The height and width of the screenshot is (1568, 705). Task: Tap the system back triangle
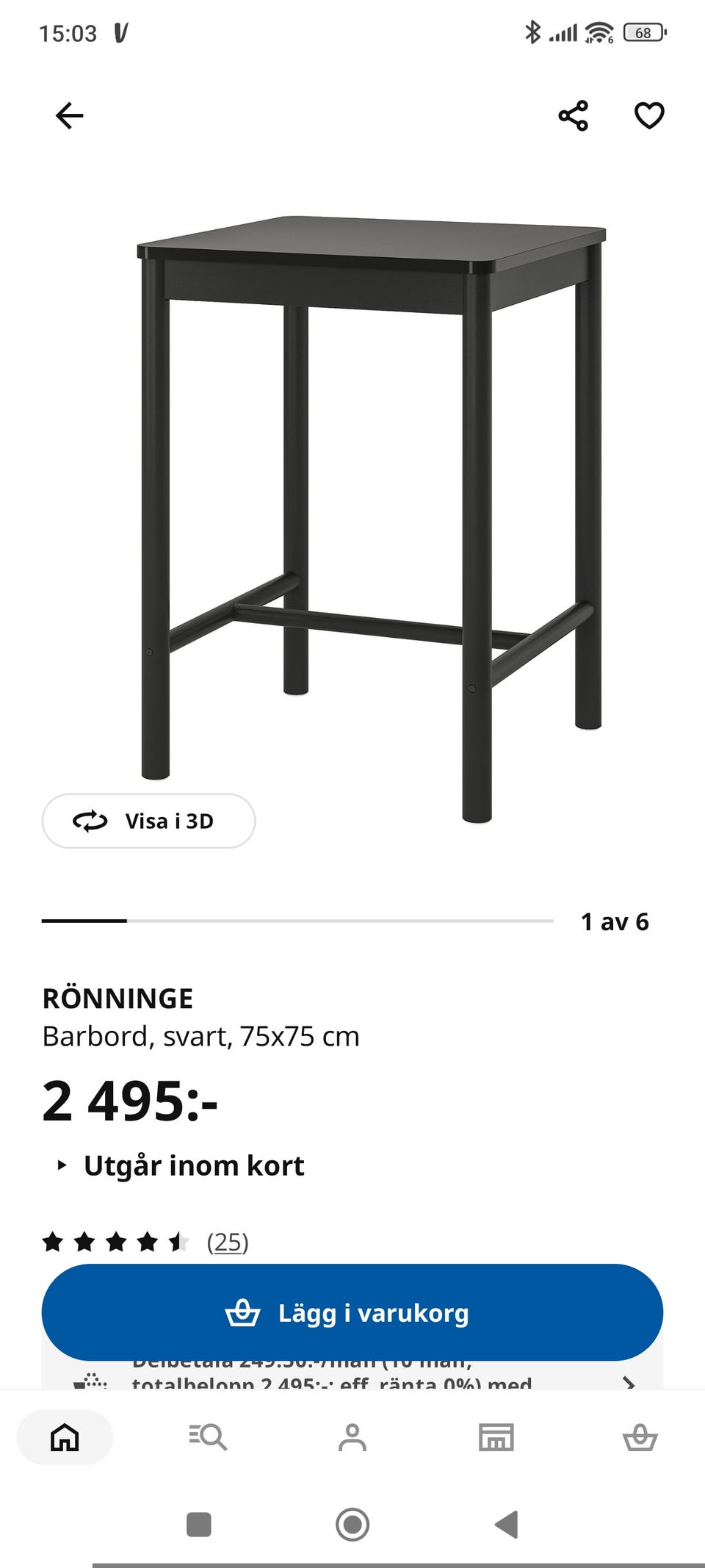(506, 1524)
